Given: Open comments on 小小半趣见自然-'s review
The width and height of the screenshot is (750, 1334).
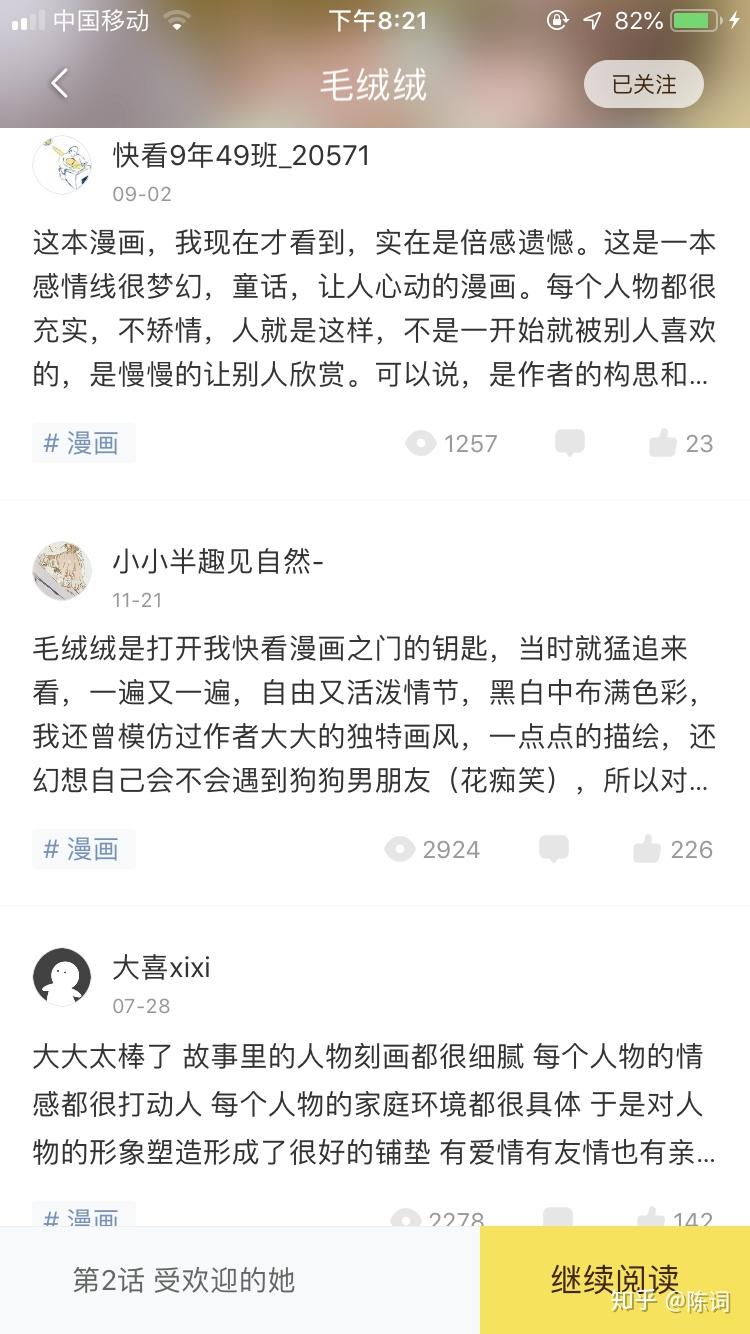Looking at the screenshot, I should pyautogui.click(x=554, y=849).
